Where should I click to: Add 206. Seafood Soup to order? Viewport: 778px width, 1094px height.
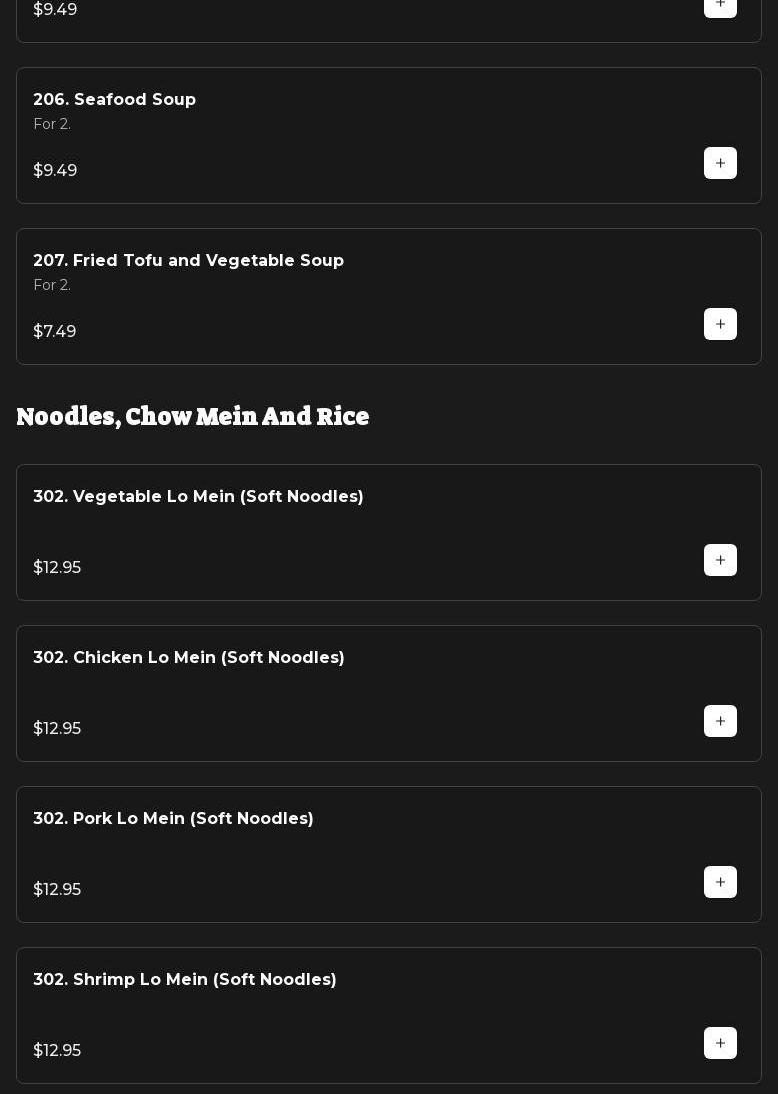pos(720,163)
